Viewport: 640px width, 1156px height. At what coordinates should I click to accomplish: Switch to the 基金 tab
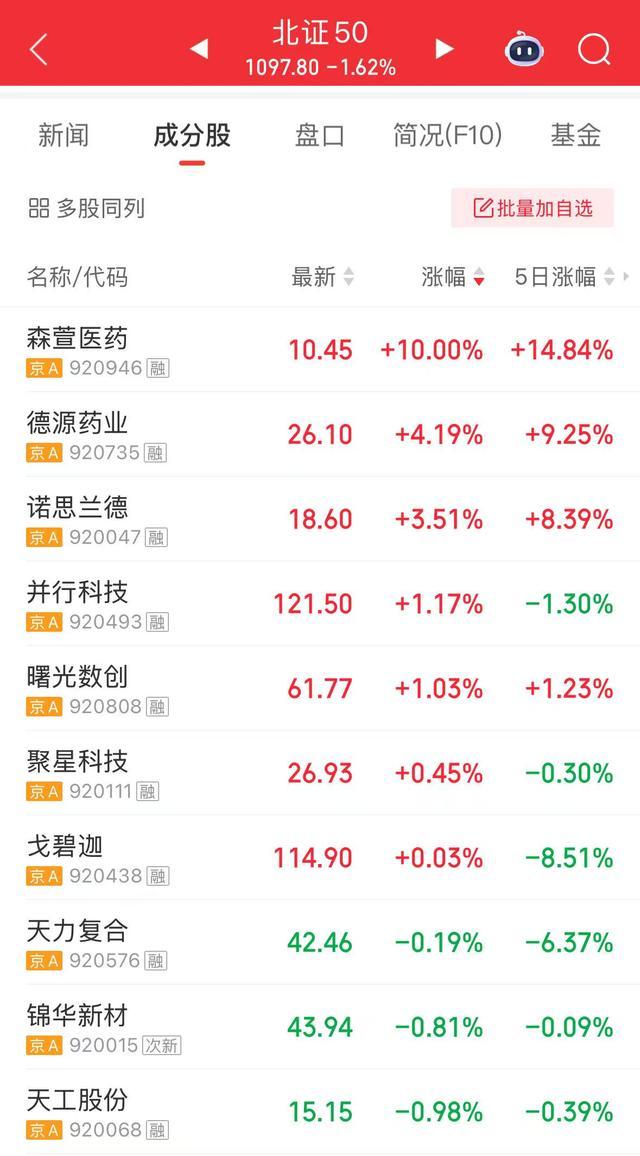coord(575,136)
